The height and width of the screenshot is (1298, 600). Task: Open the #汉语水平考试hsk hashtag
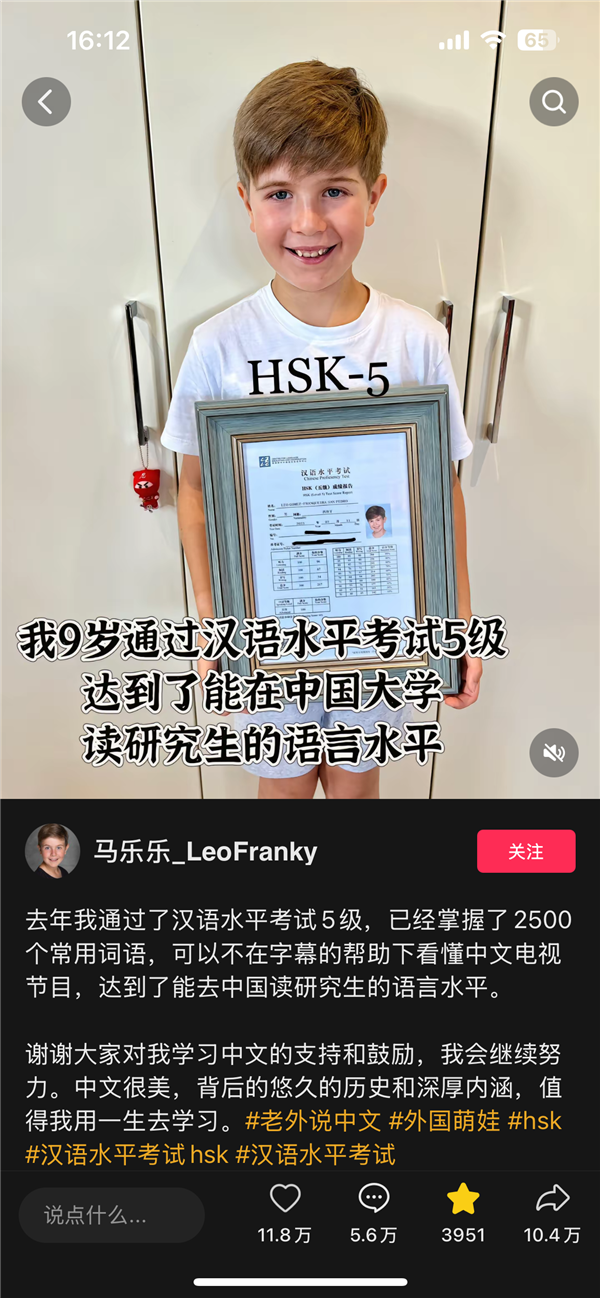[127, 1155]
